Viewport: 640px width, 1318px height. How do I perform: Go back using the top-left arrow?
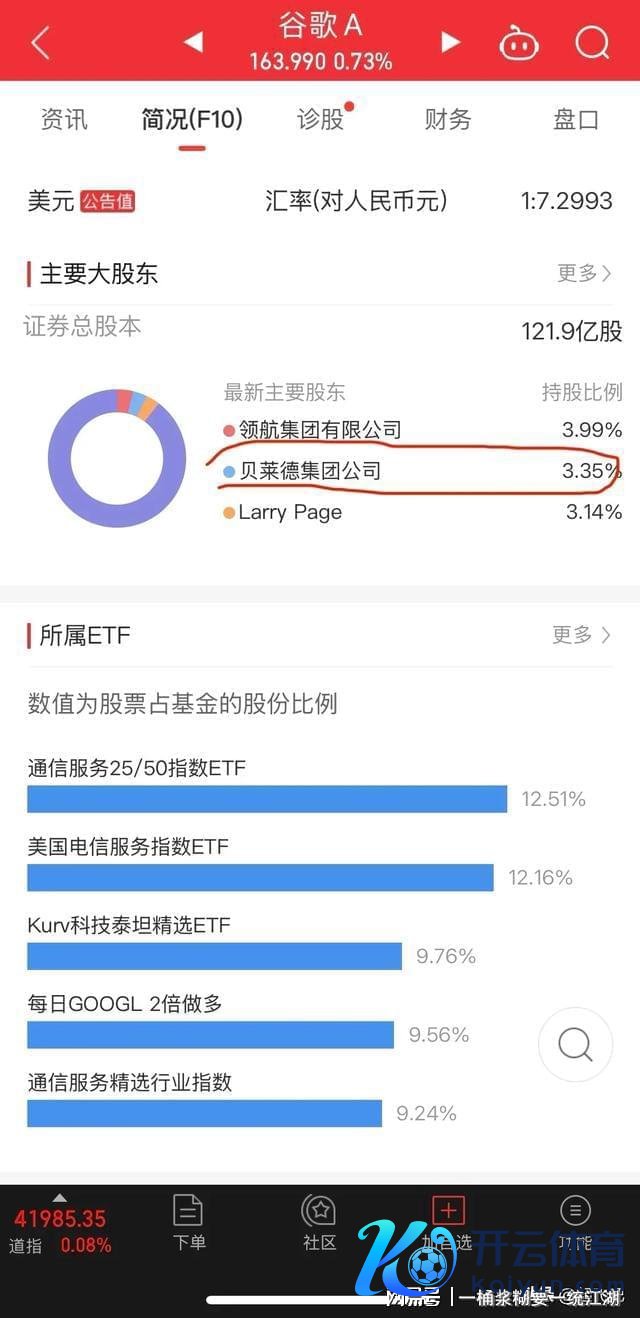(40, 42)
